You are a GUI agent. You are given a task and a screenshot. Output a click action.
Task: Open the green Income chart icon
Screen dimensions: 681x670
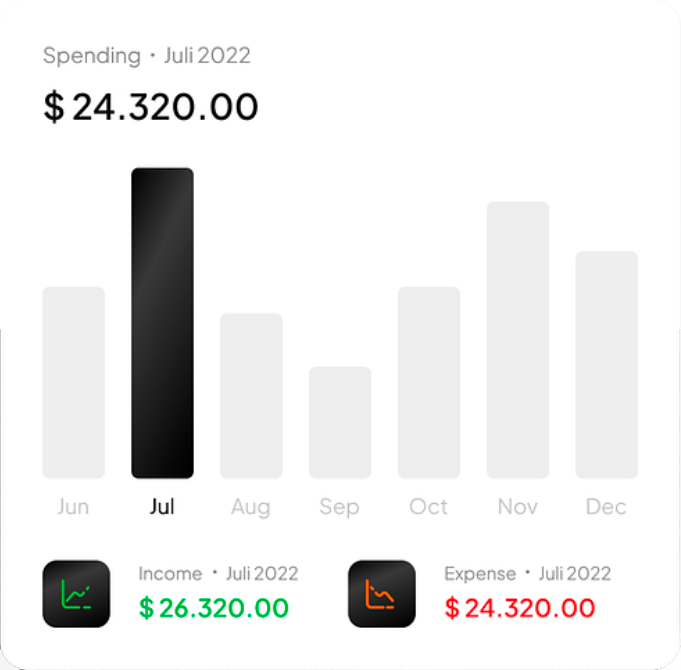(76, 594)
